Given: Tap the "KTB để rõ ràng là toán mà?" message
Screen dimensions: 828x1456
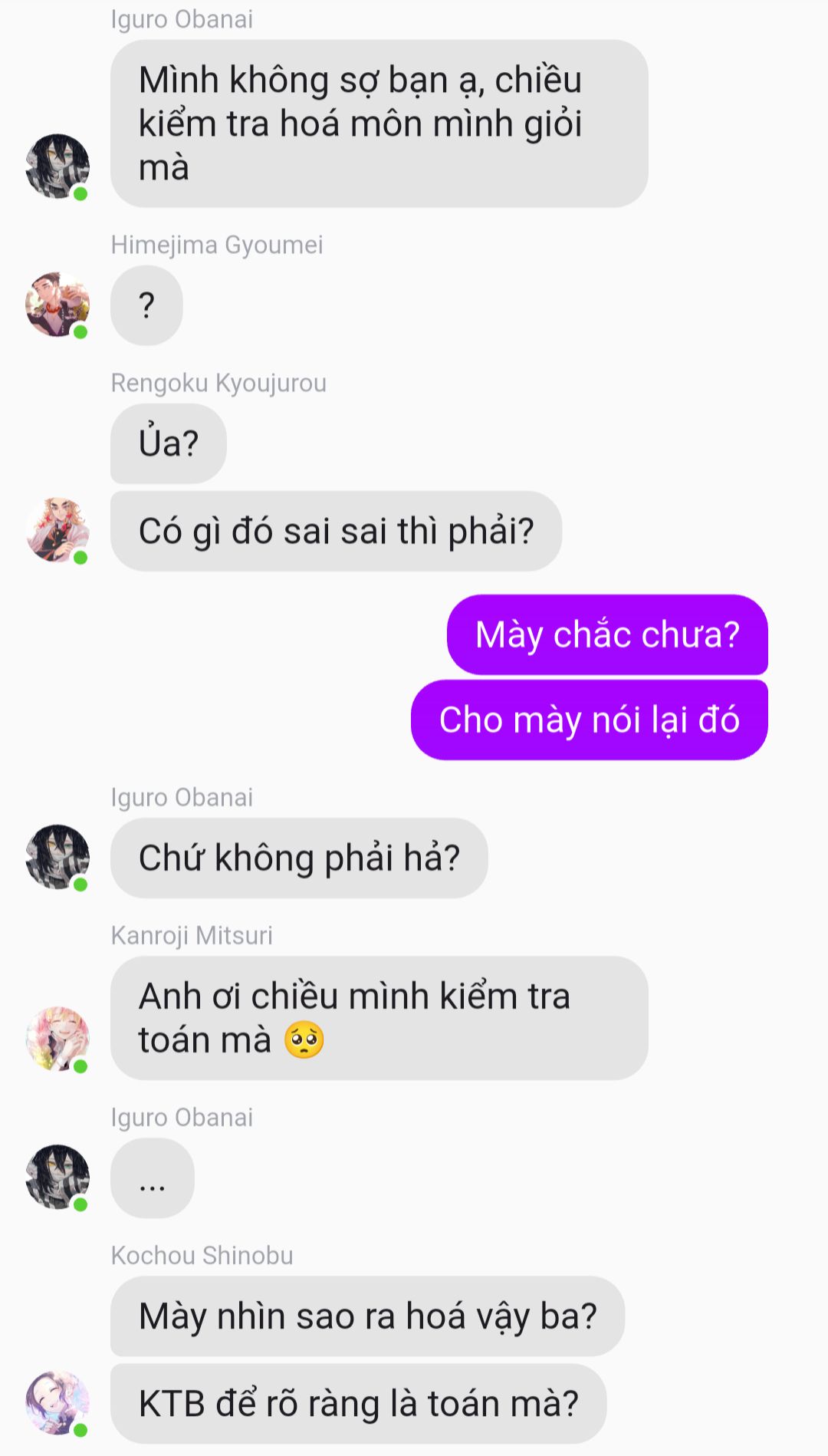Looking at the screenshot, I should 358,1403.
